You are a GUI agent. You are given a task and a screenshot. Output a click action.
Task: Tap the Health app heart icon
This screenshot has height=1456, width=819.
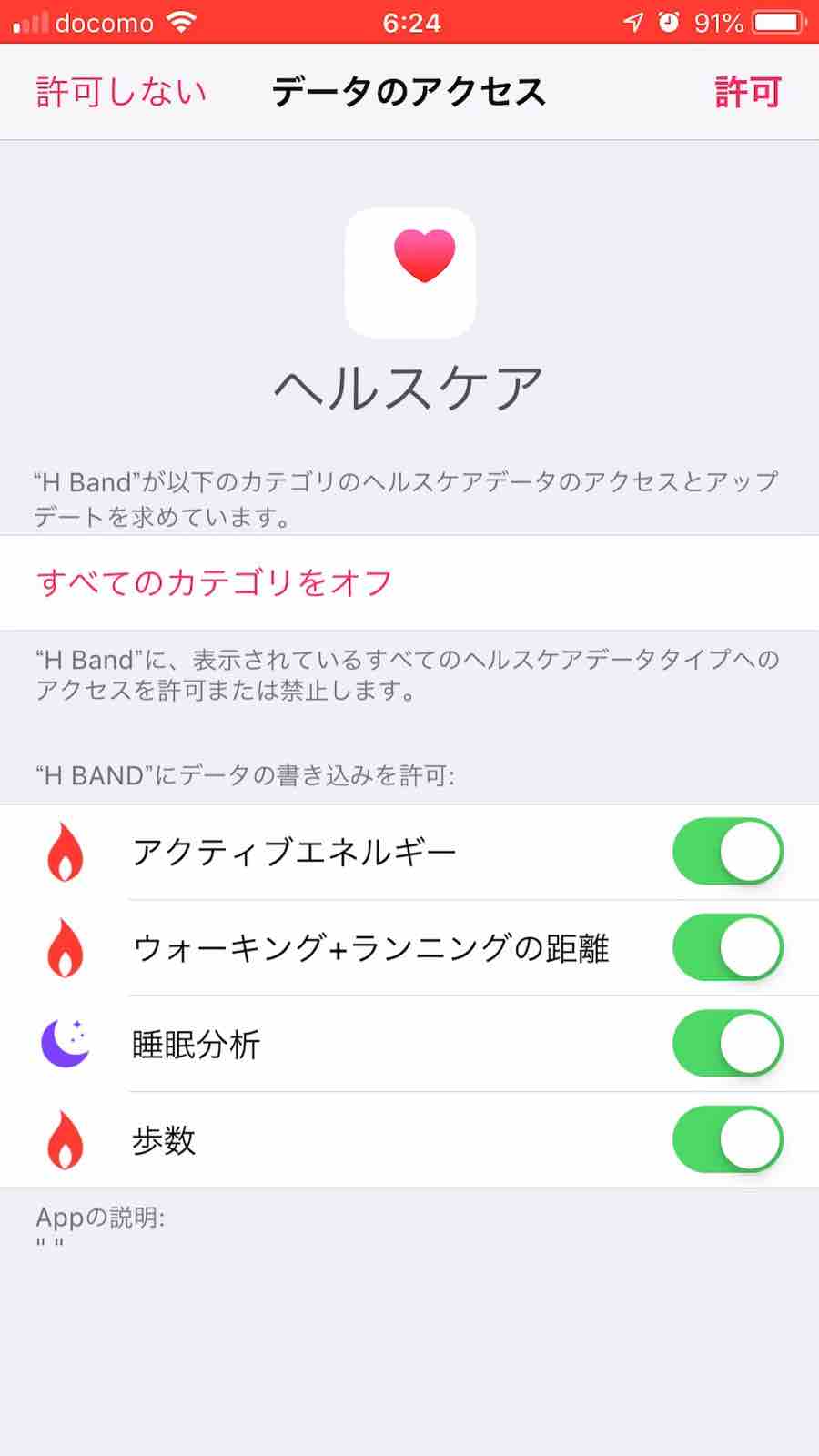[409, 273]
